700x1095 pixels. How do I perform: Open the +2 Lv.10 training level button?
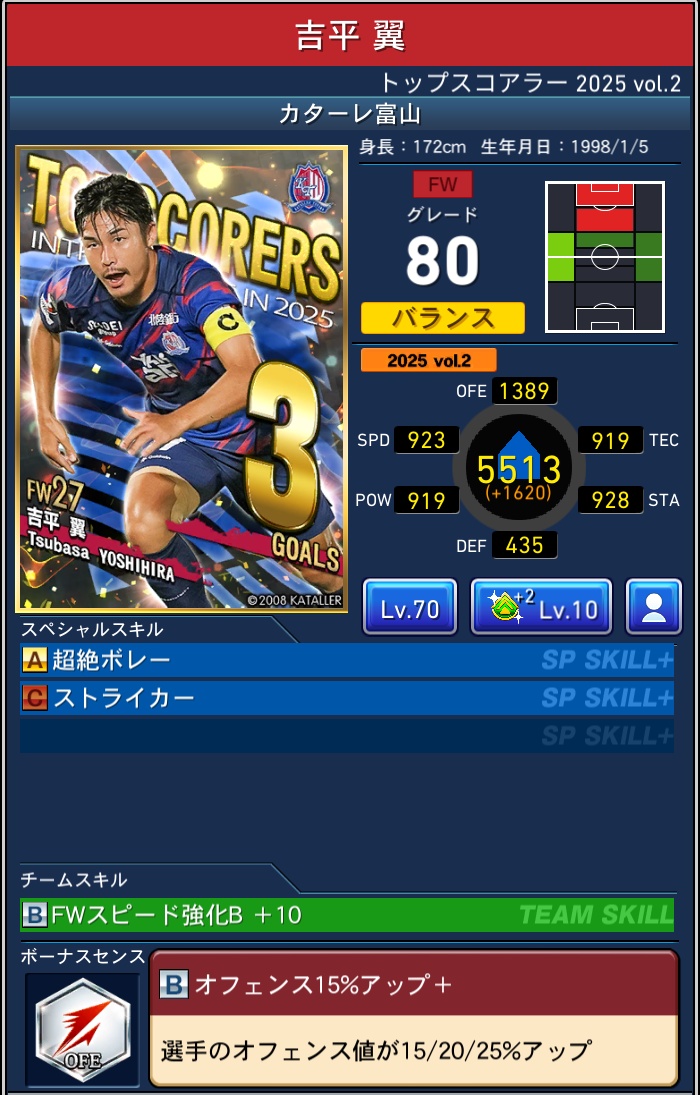pos(540,607)
